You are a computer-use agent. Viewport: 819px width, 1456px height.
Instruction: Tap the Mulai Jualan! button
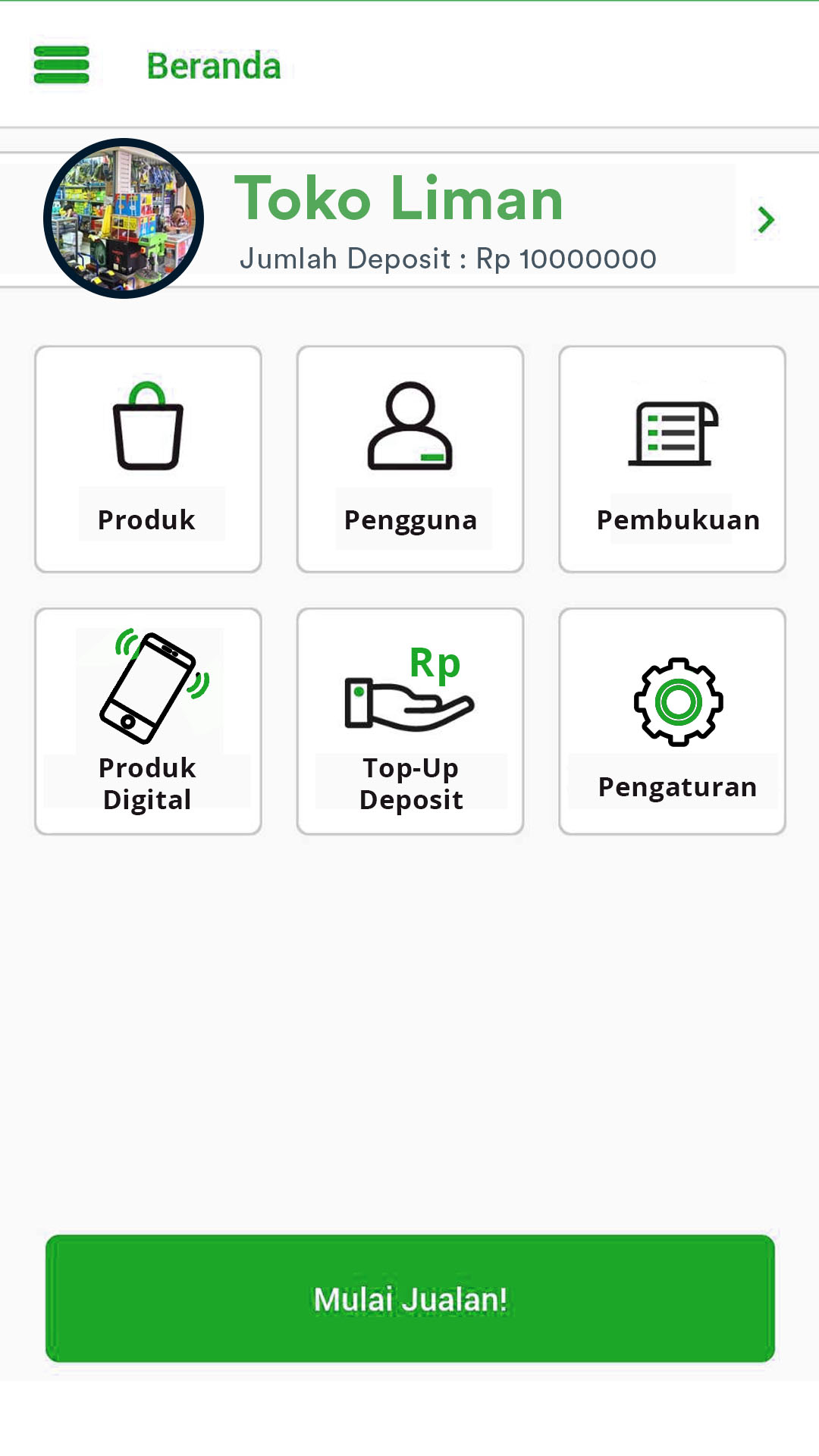410,1298
